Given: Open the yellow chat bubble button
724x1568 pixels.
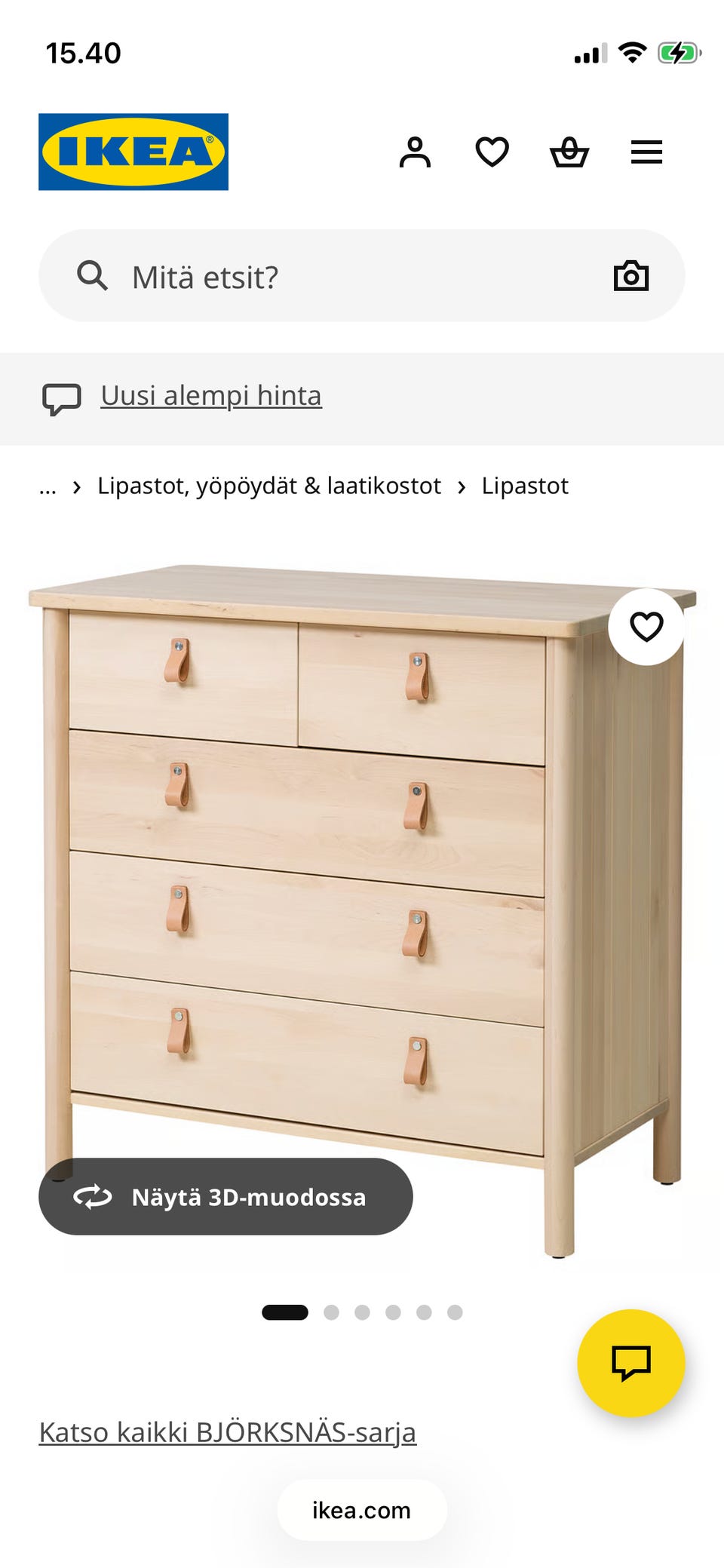Looking at the screenshot, I should 630,1363.
